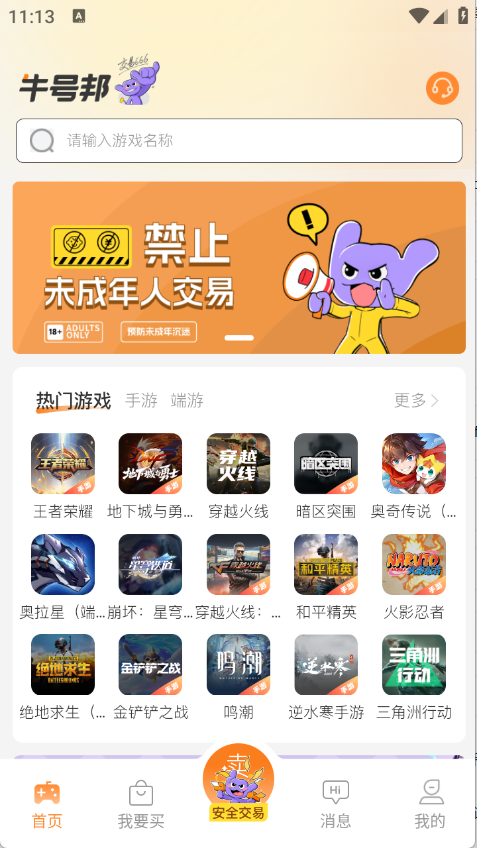Open the underage trading ban banner
This screenshot has height=848, width=477.
[x=239, y=268]
